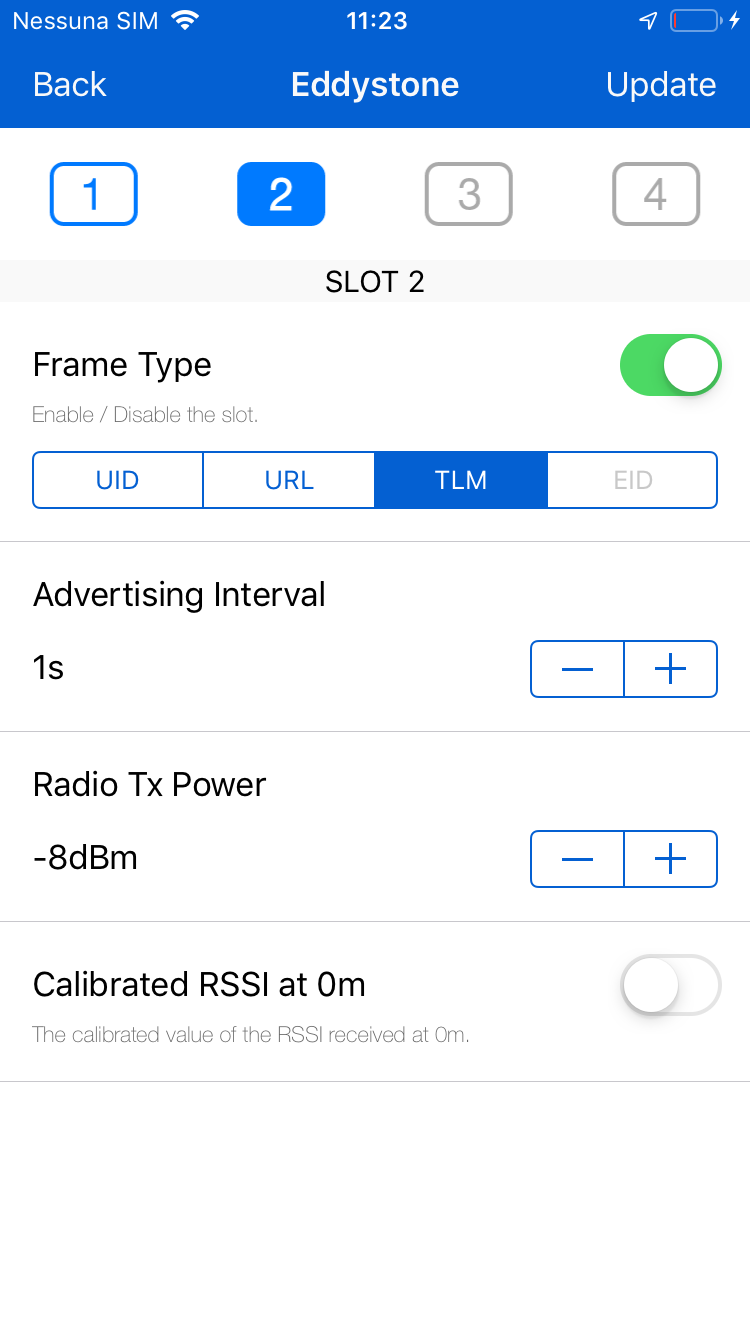Select the EID frame type

pyautogui.click(x=632, y=480)
